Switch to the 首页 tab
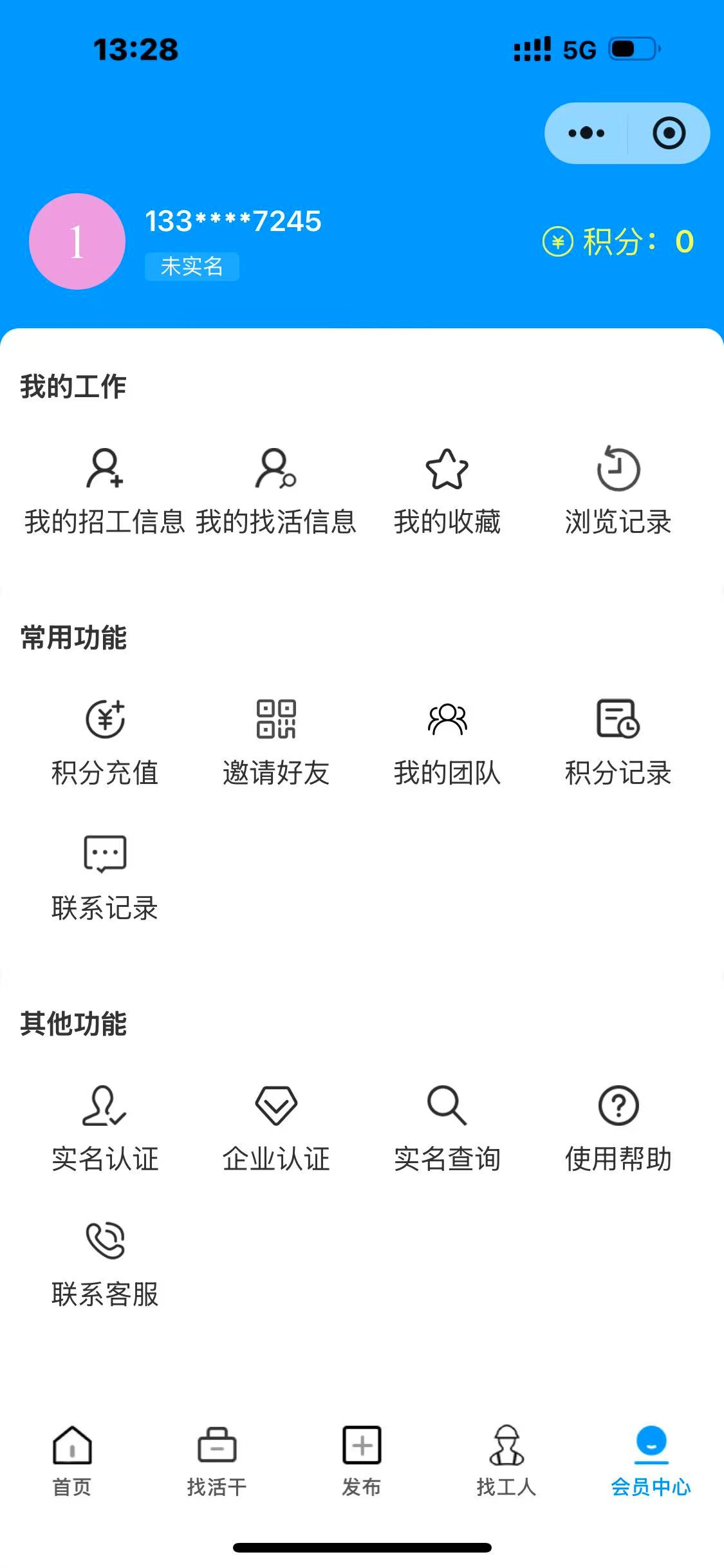This screenshot has width=724, height=1568. [x=72, y=1461]
